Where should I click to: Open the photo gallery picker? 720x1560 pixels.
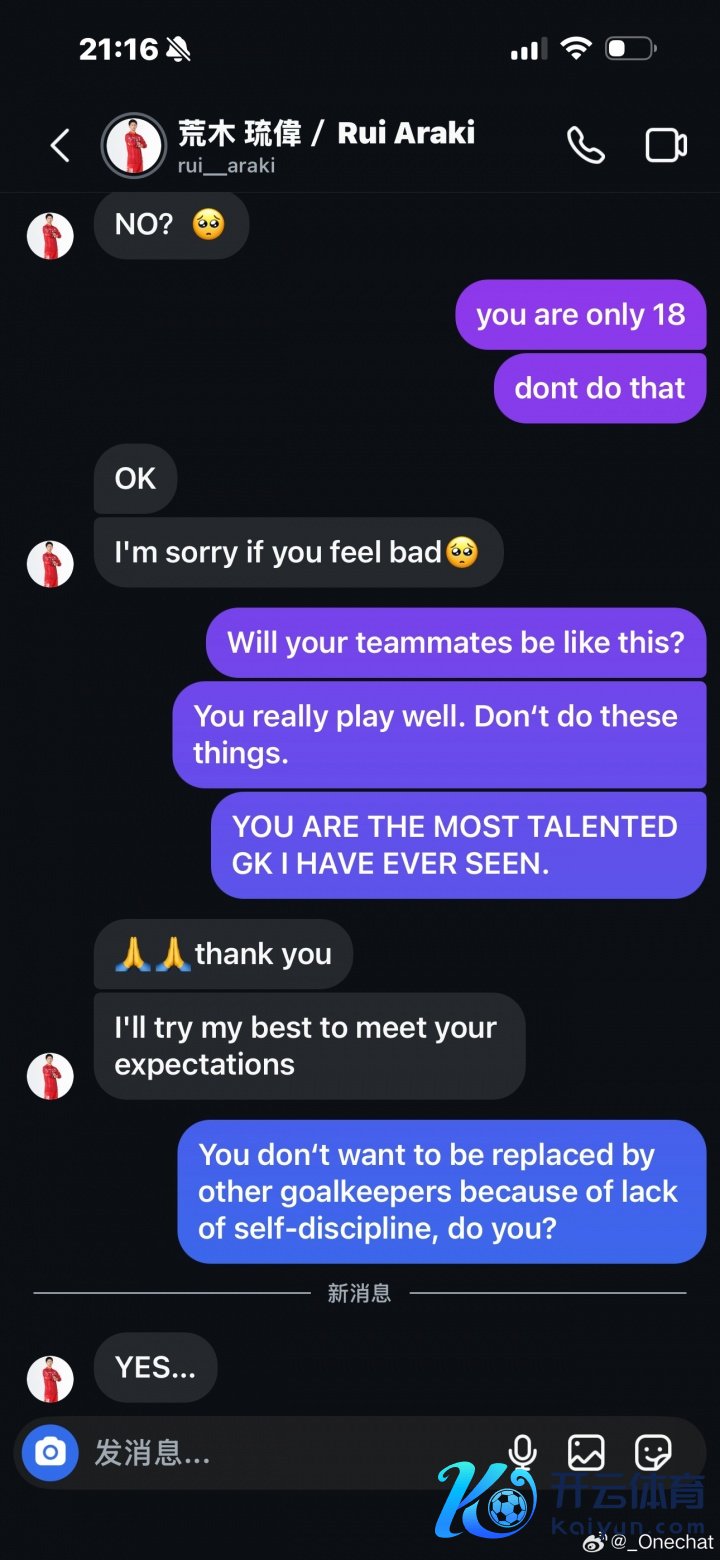(586, 1452)
